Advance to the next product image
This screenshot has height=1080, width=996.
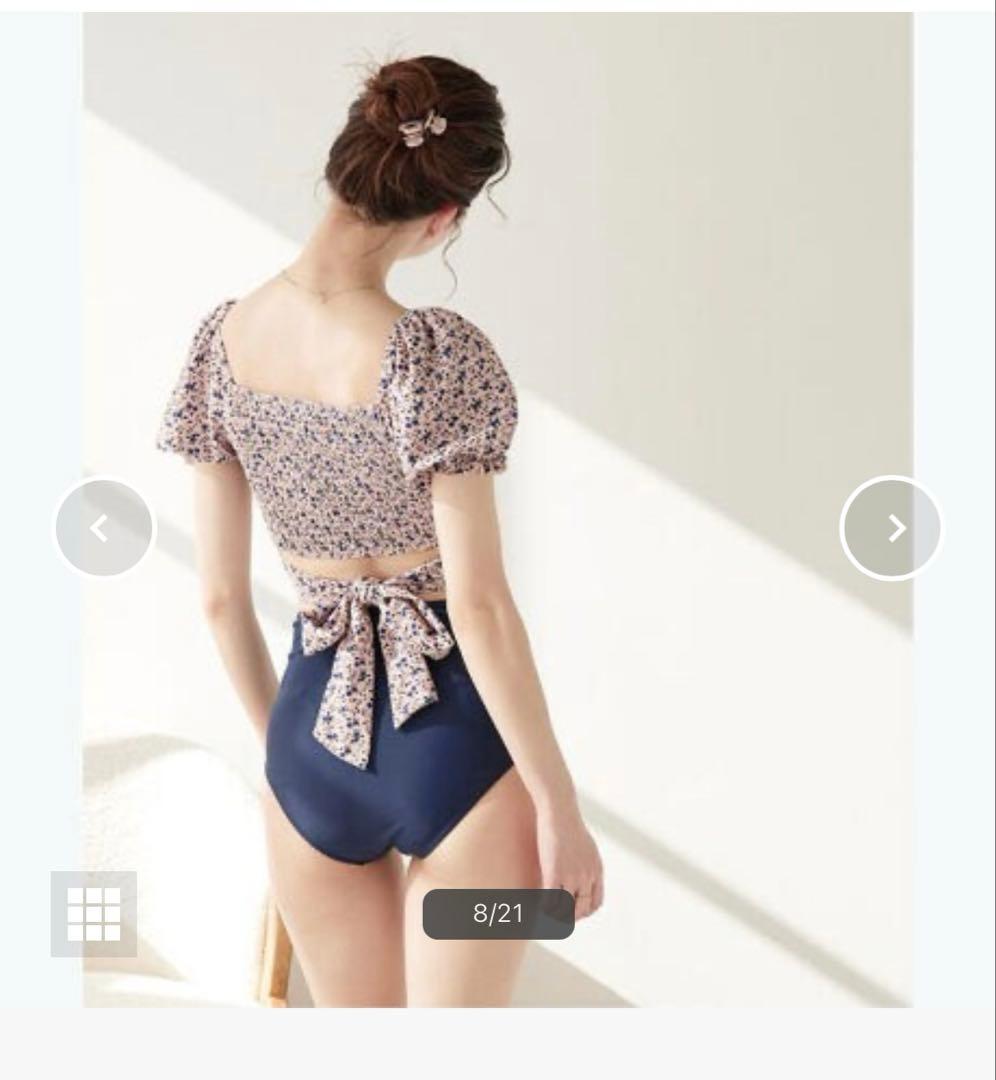pos(891,528)
